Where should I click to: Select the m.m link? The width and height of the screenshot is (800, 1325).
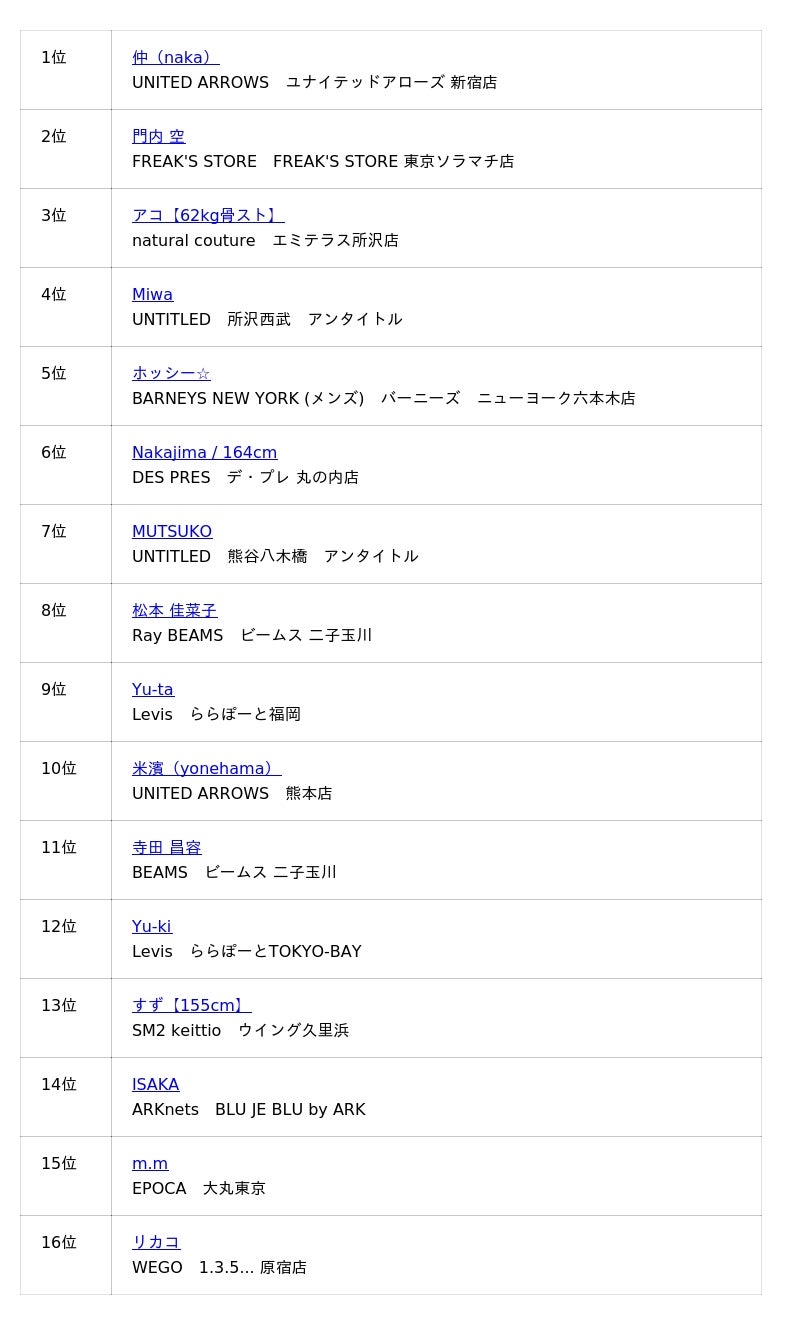[x=150, y=1163]
